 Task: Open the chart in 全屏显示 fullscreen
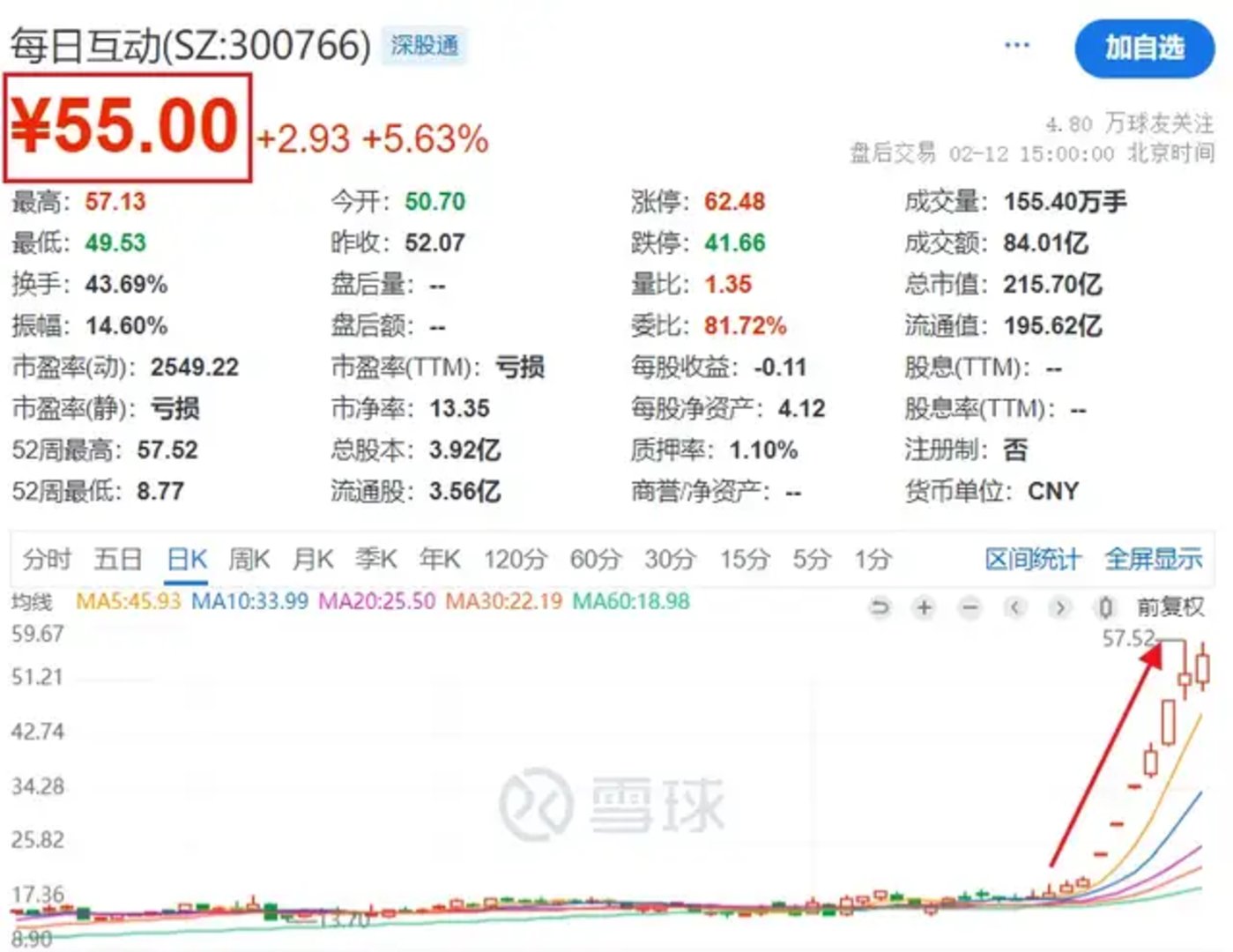1153,559
